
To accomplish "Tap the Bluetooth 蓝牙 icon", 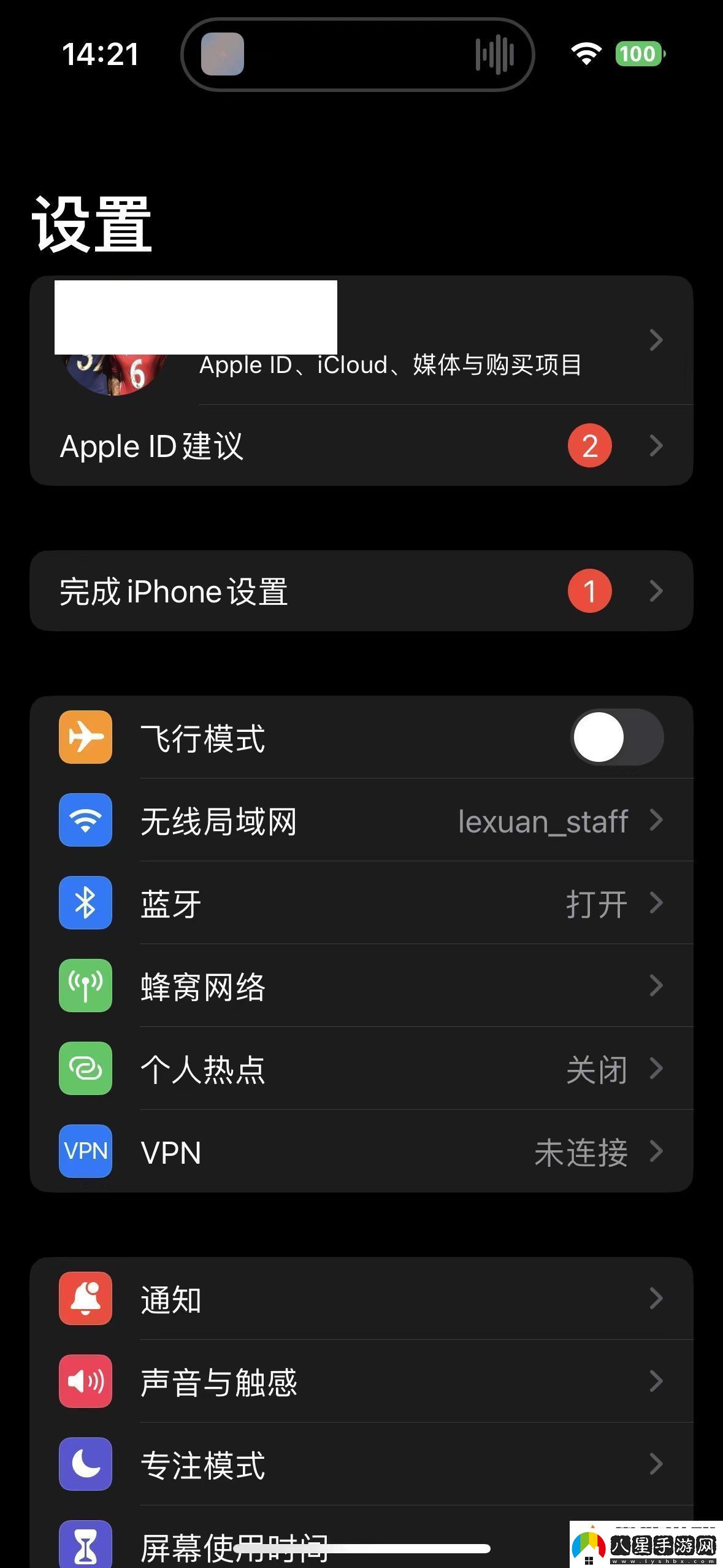I will (x=85, y=903).
